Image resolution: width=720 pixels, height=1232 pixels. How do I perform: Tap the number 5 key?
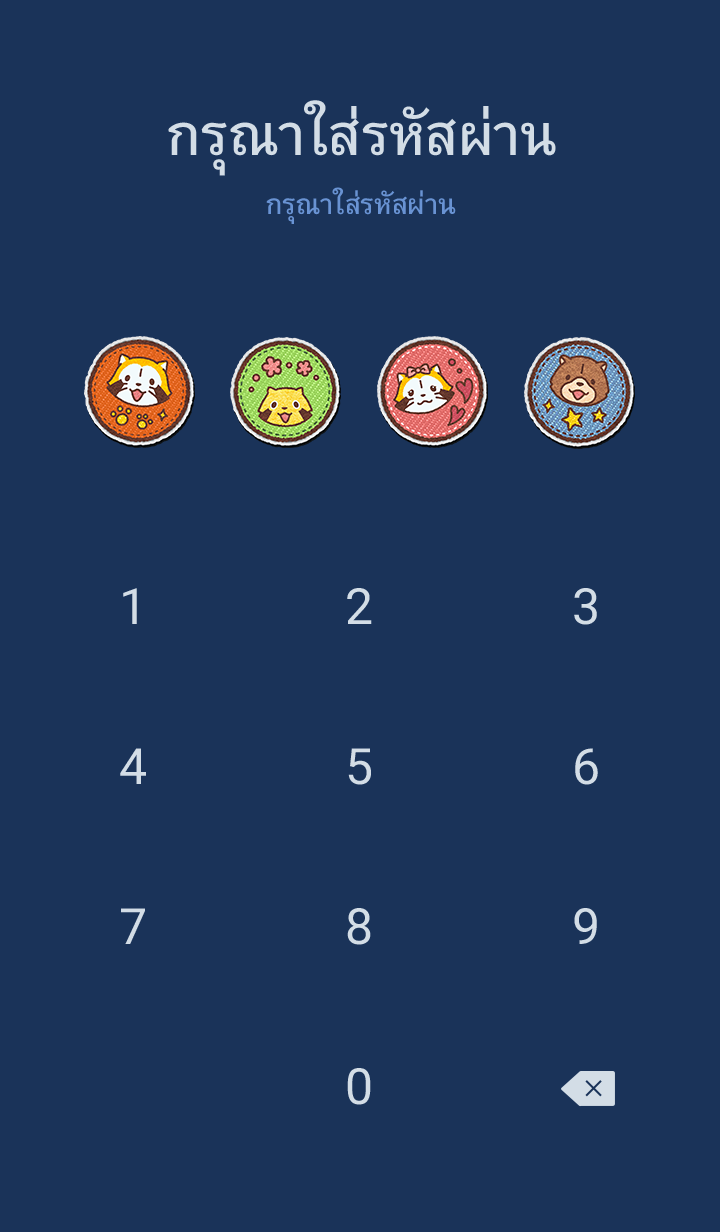(359, 767)
